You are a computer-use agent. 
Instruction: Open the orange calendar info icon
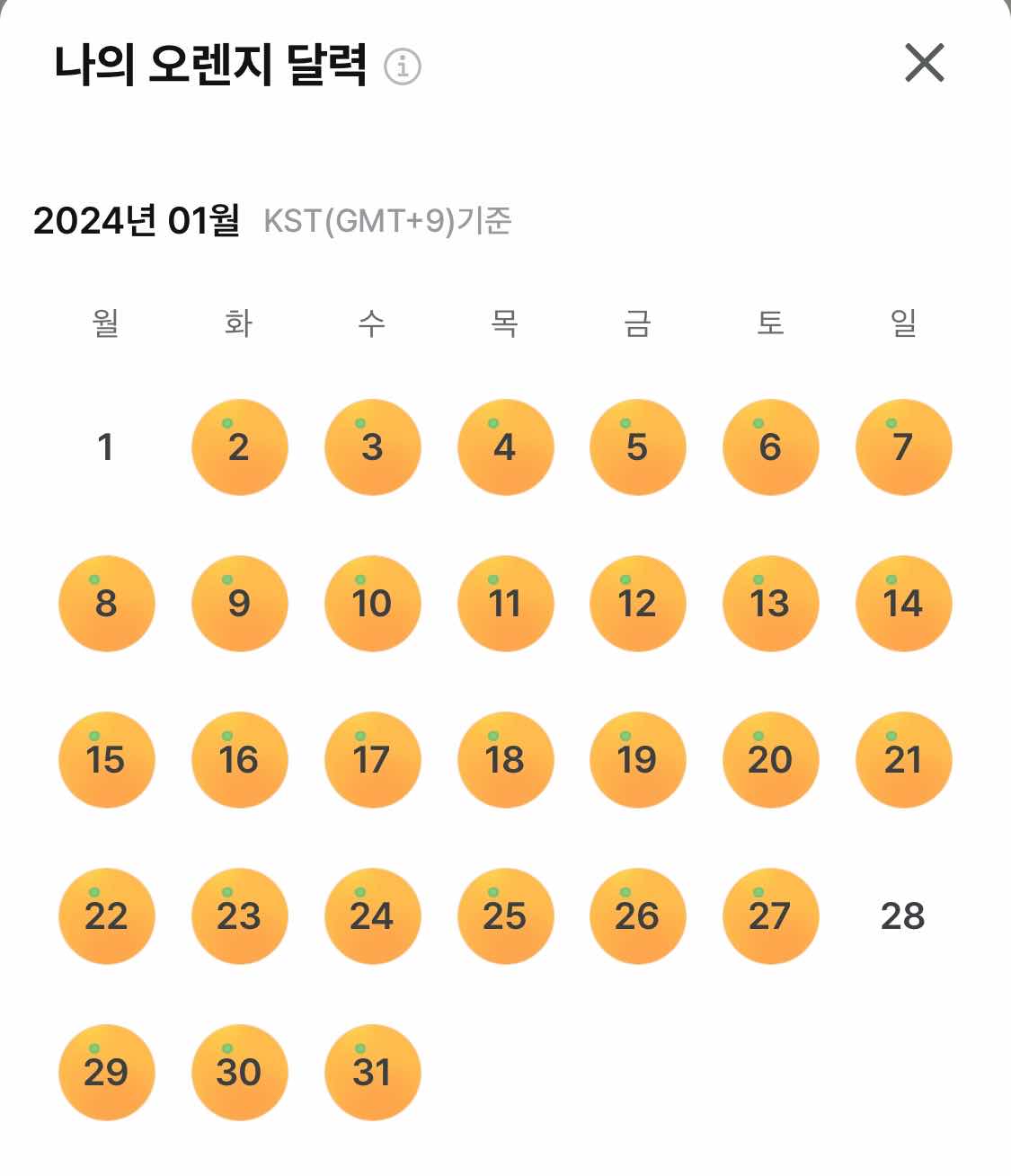pos(402,66)
